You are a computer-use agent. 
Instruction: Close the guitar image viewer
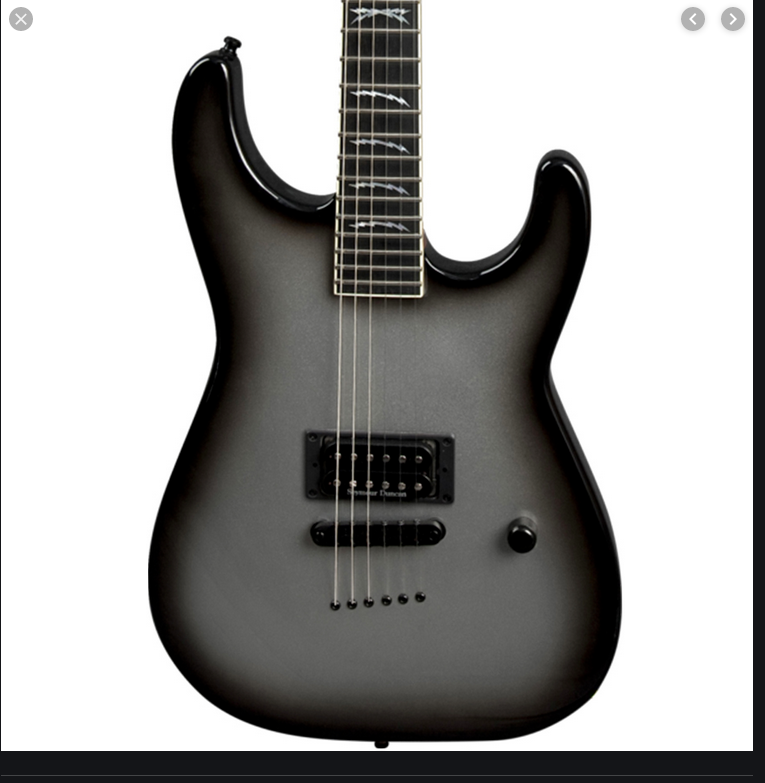point(21,19)
